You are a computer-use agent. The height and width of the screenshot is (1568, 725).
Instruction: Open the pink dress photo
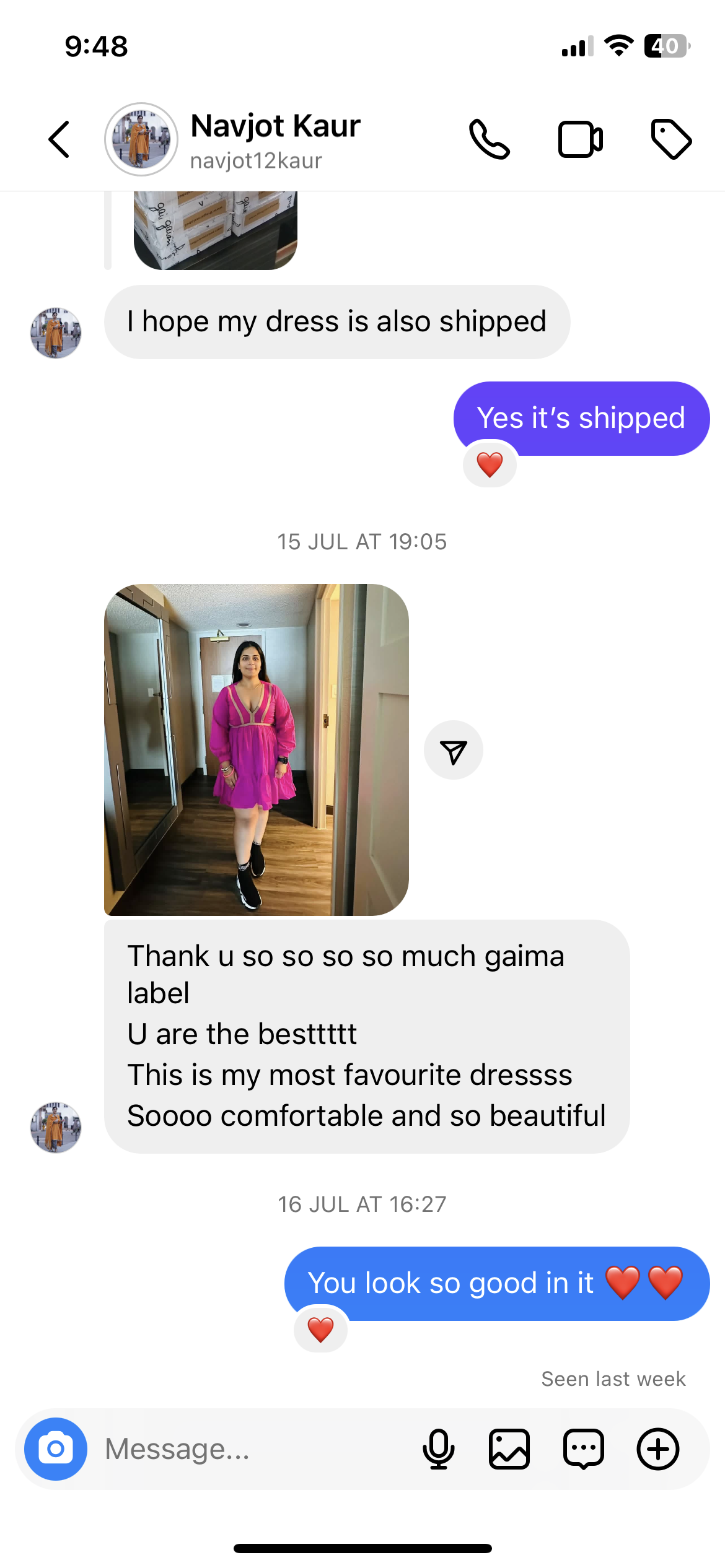[256, 749]
